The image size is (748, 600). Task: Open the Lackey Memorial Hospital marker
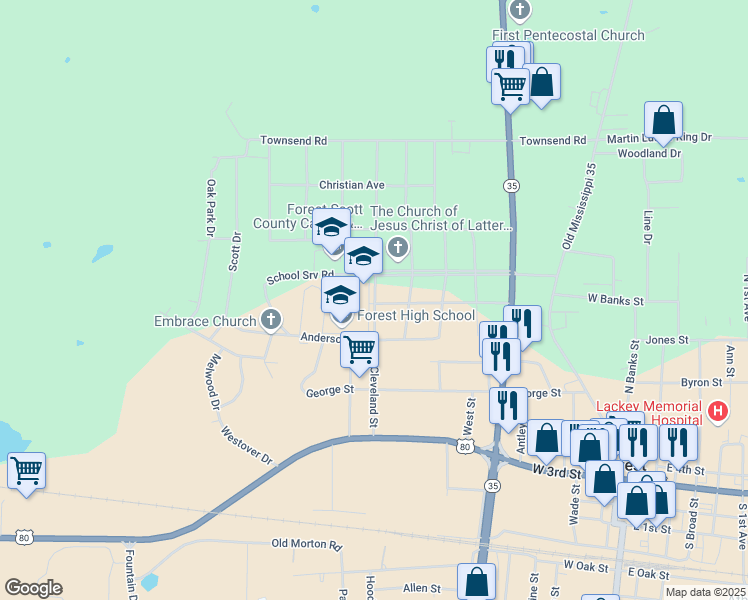pos(717,411)
